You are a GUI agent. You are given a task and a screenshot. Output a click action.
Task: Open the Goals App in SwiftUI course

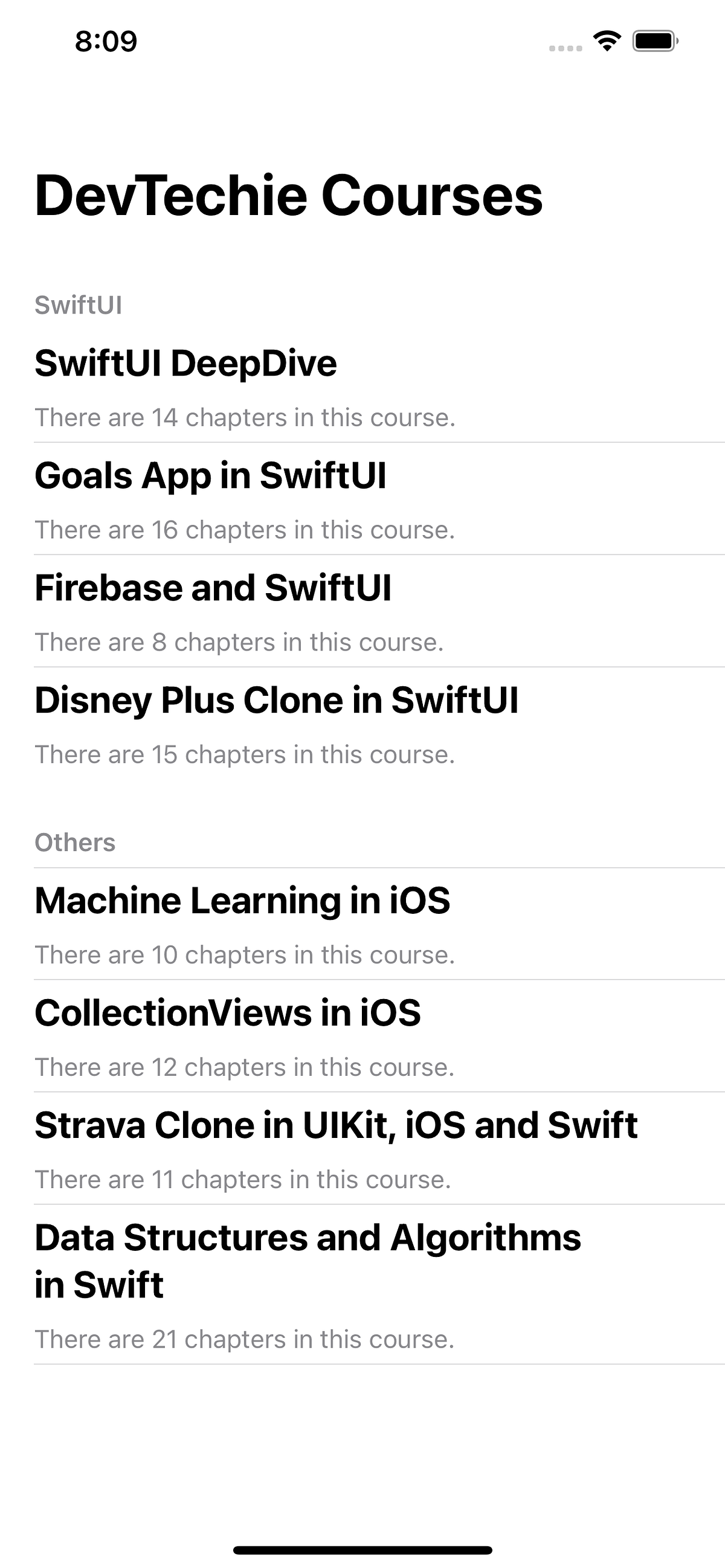click(x=212, y=477)
